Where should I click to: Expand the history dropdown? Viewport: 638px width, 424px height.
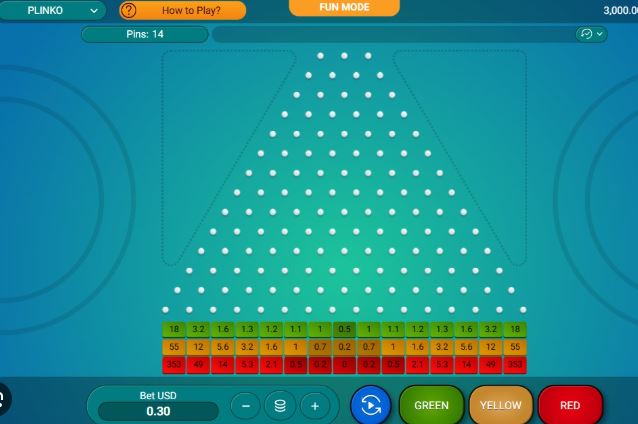[591, 34]
